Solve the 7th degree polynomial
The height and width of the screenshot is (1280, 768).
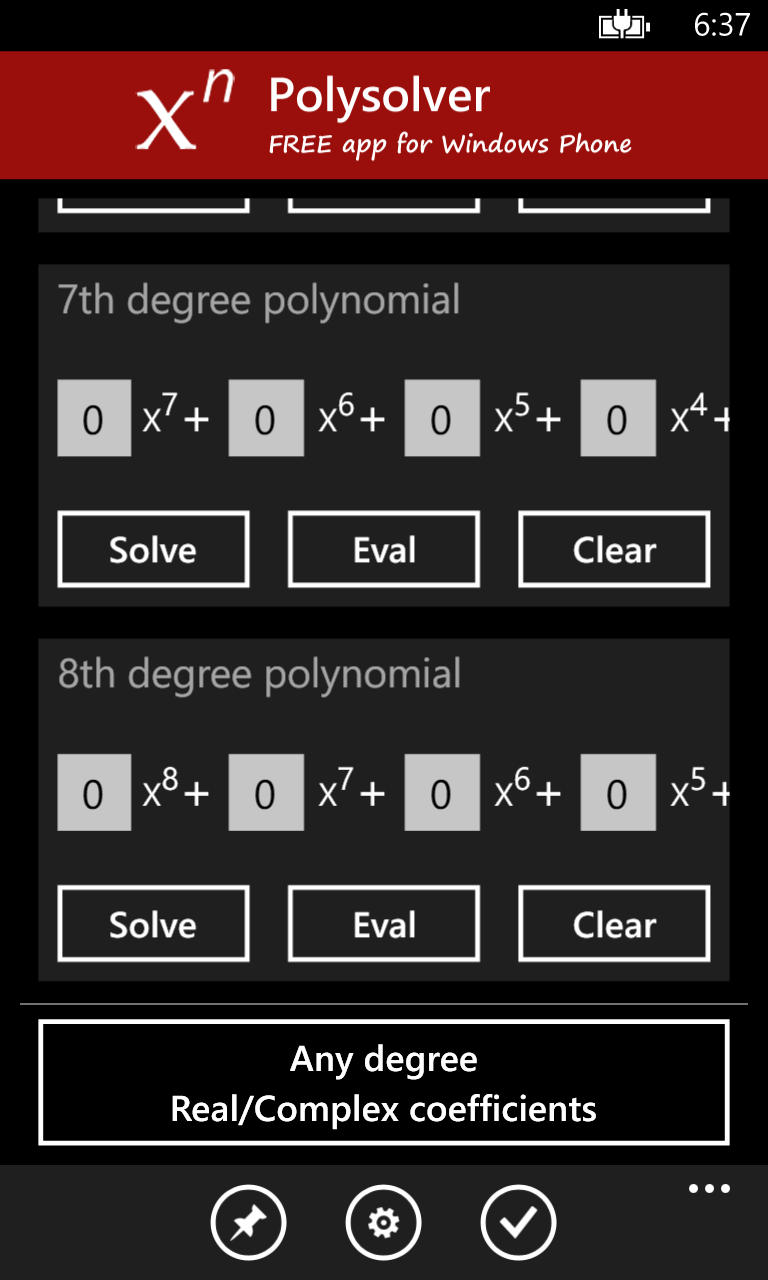coord(153,549)
